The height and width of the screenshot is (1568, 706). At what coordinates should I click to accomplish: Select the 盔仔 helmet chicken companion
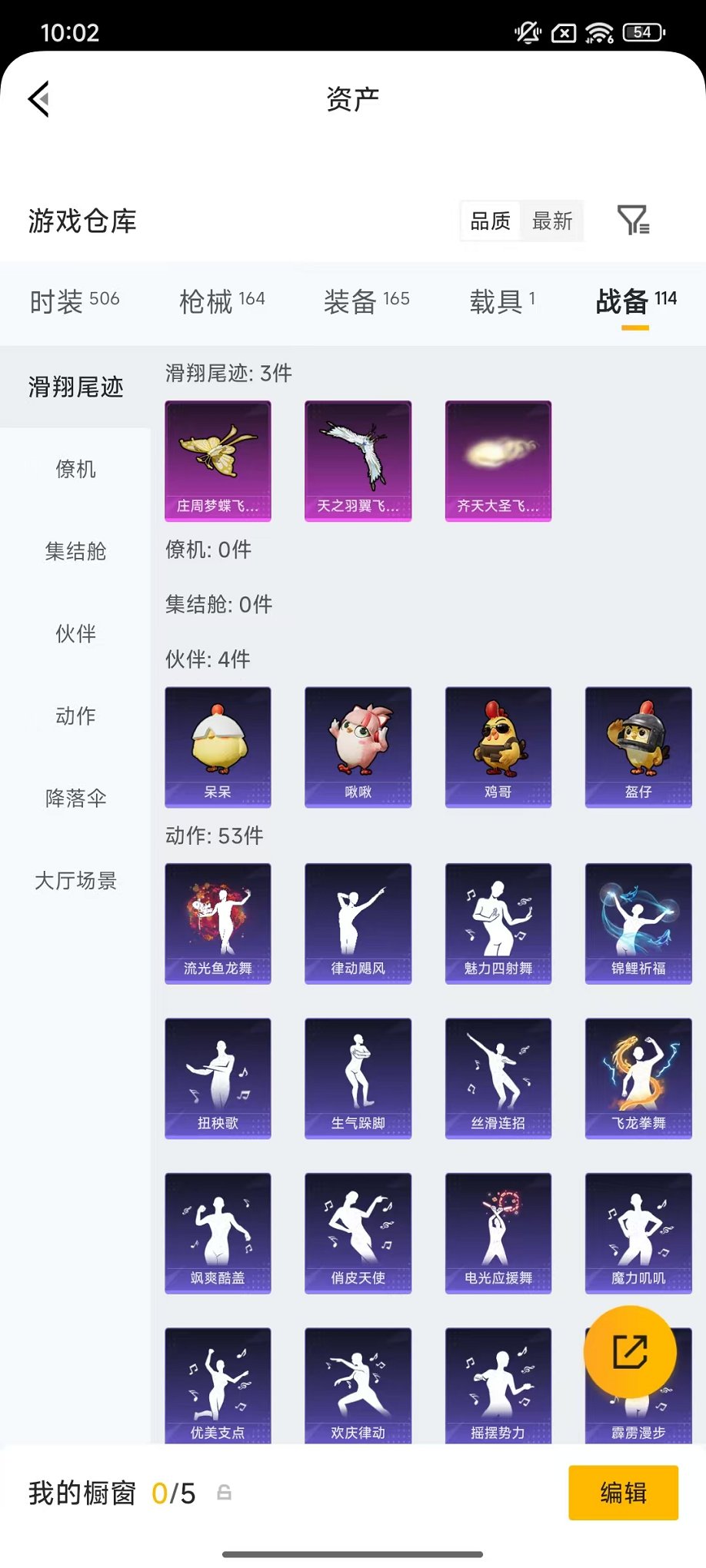638,746
